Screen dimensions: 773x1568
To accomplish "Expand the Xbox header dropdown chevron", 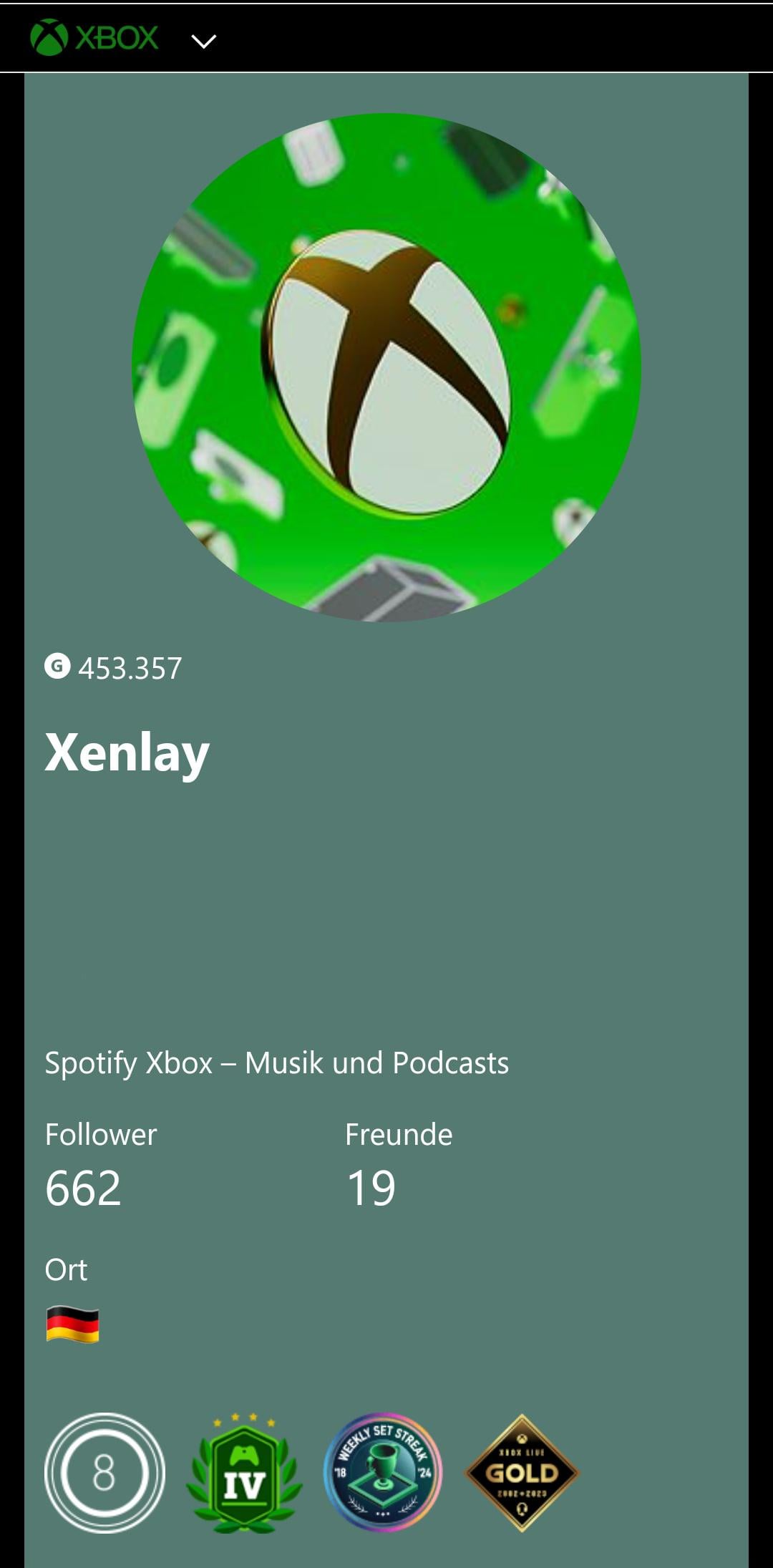I will click(x=204, y=42).
